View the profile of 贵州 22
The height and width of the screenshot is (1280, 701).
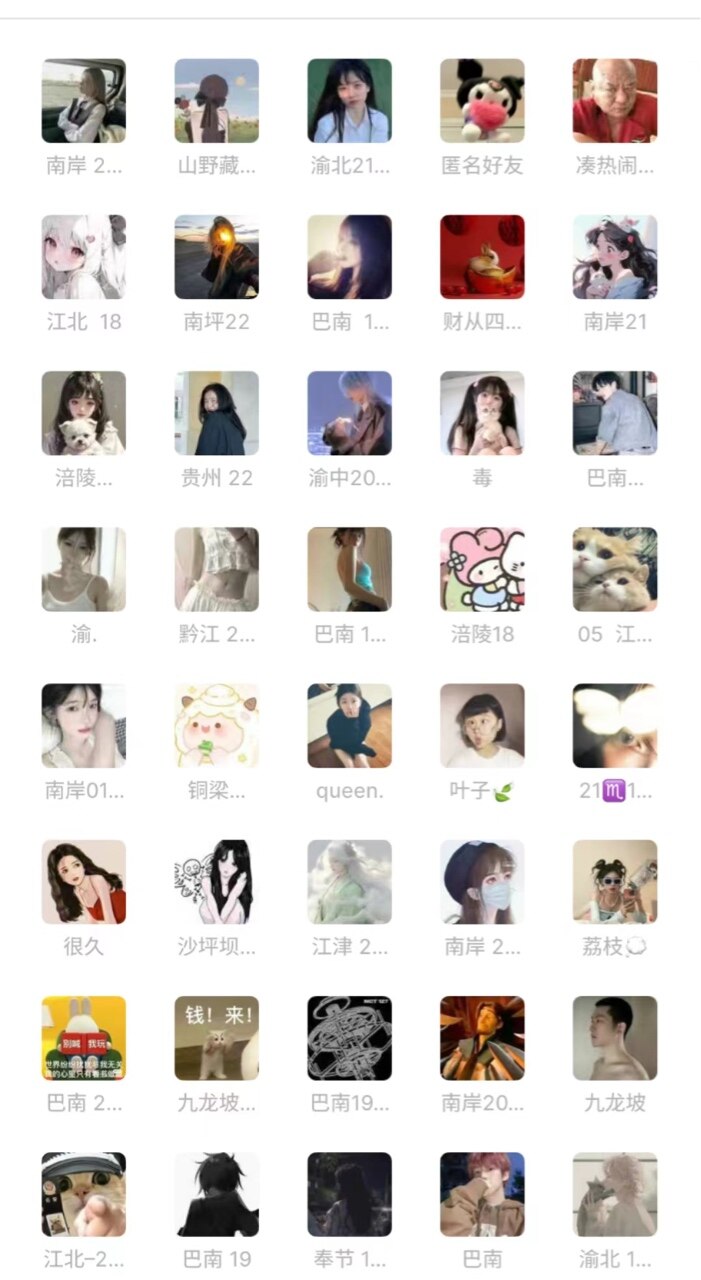coord(216,413)
